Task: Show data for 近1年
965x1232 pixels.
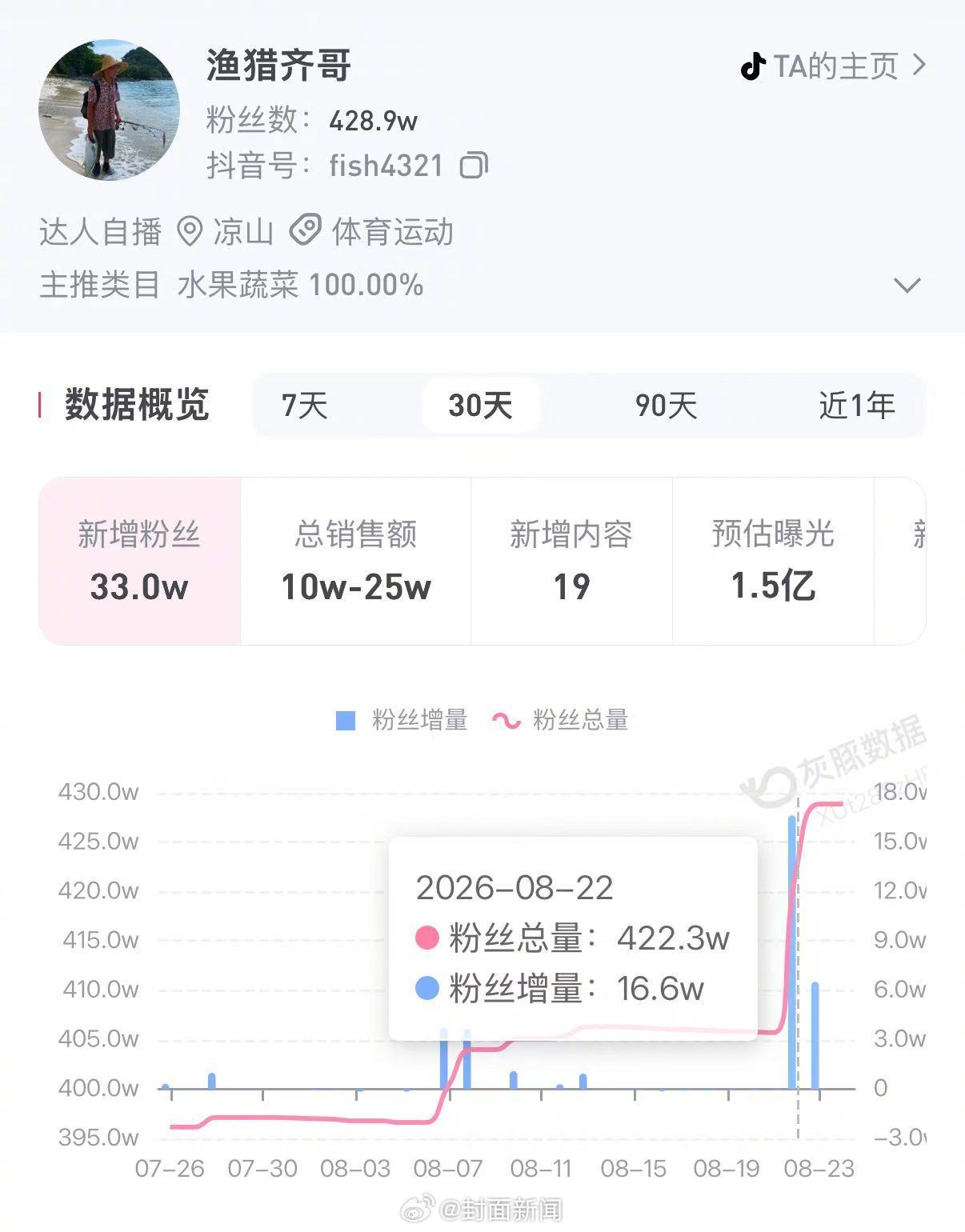Action: click(857, 406)
